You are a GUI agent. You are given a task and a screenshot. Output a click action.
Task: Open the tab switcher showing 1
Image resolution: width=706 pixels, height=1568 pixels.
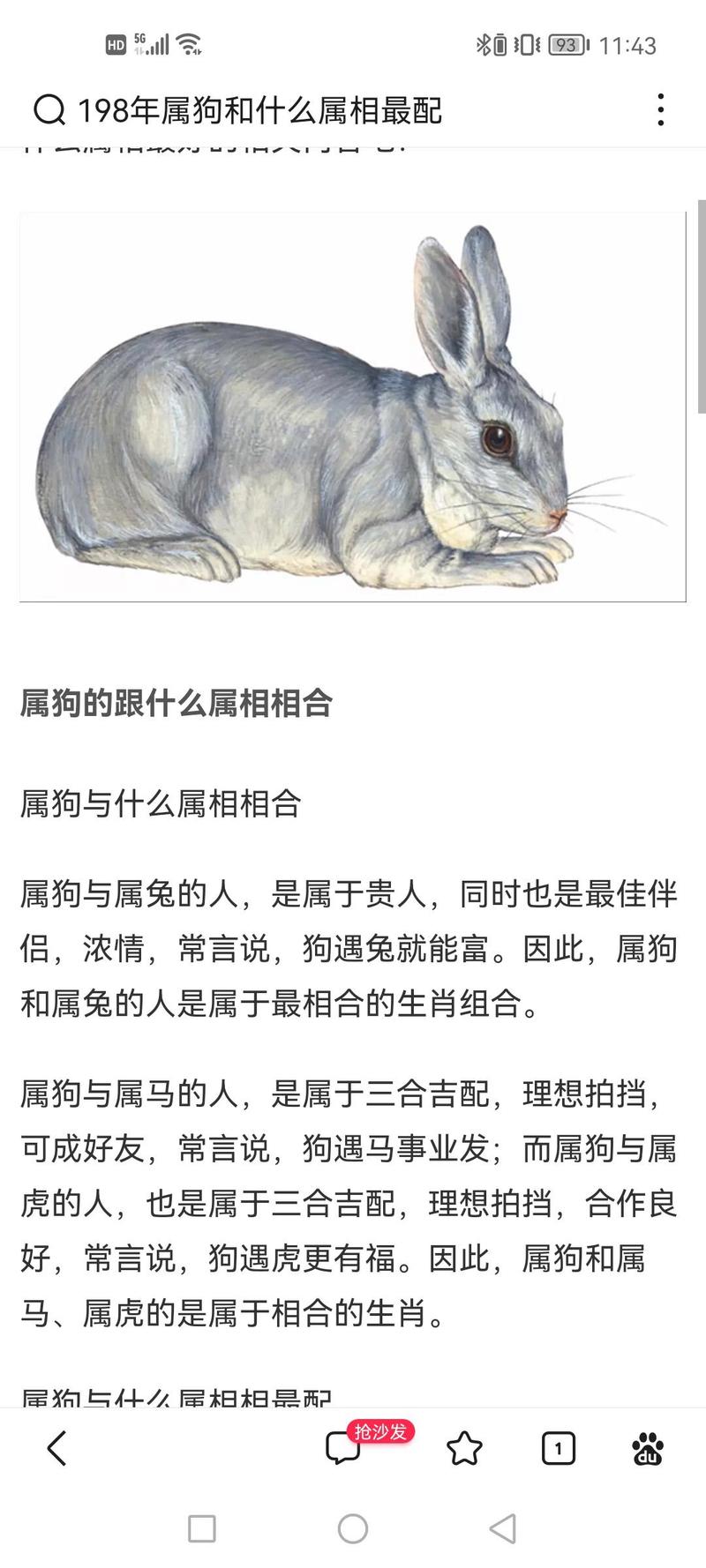tap(558, 1448)
